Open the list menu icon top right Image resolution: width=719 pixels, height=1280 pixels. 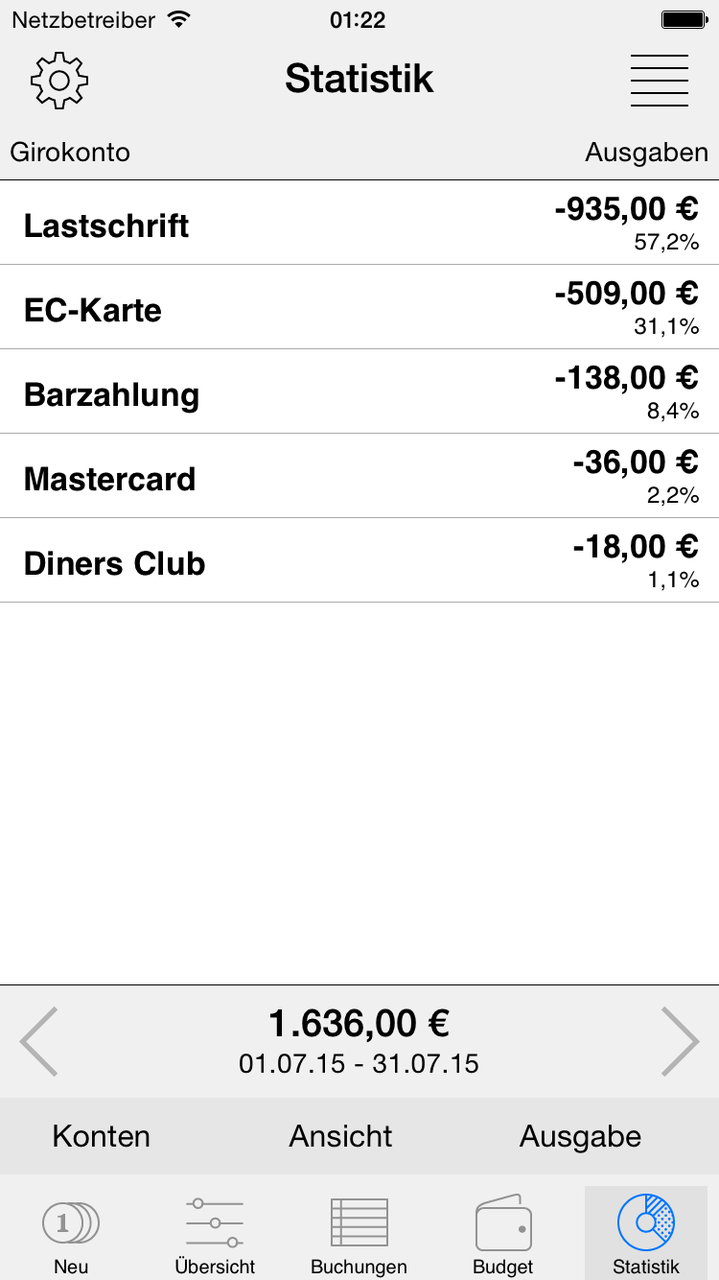click(659, 80)
